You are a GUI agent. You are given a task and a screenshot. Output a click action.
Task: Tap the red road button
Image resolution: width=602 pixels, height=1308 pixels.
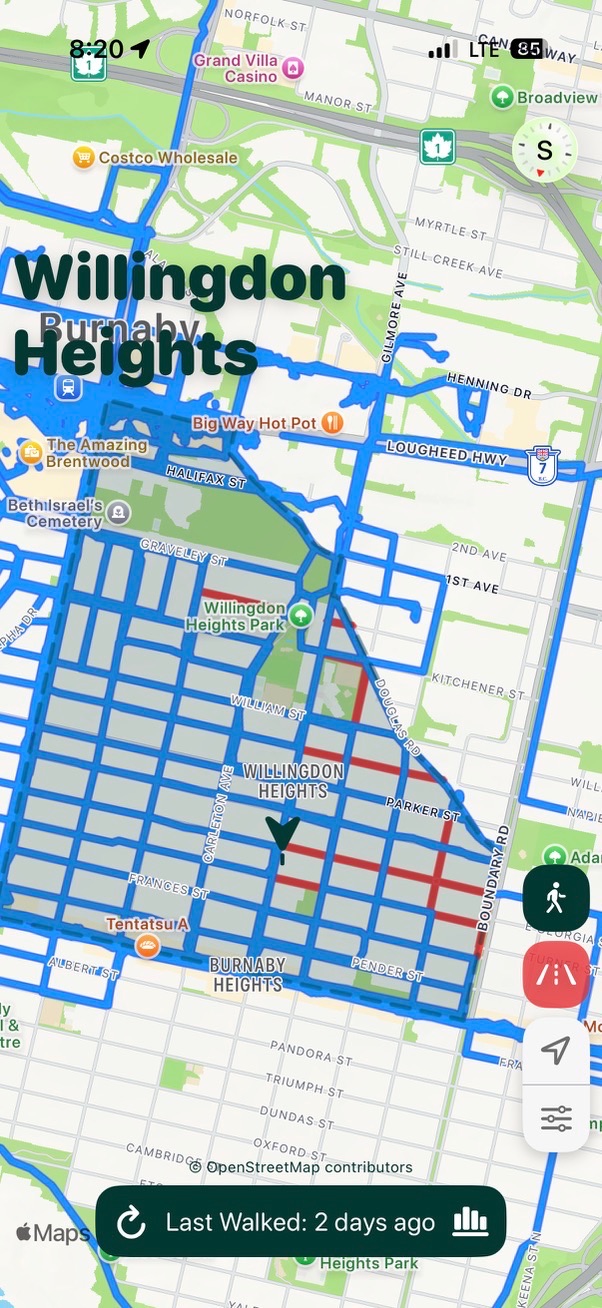[x=556, y=975]
